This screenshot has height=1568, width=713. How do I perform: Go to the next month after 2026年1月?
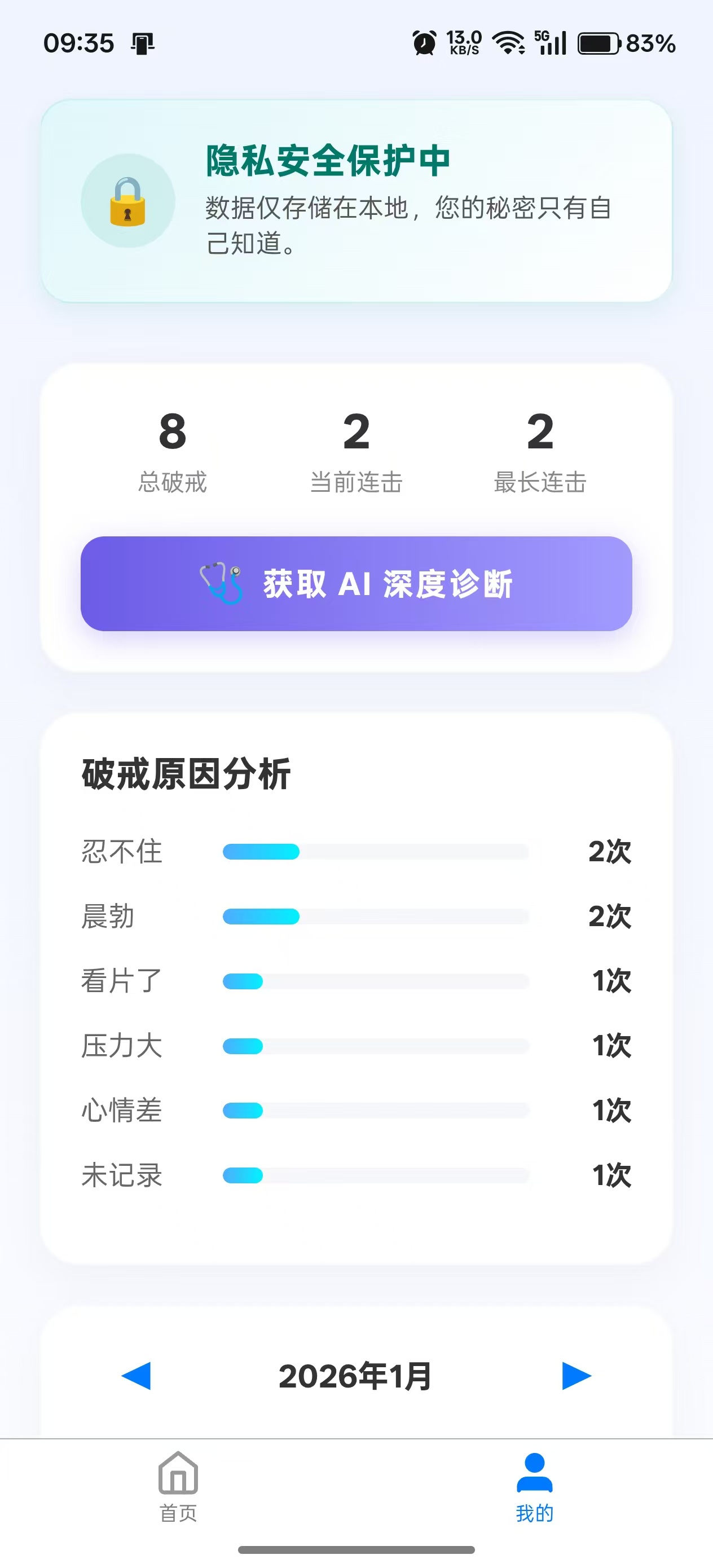[576, 1375]
